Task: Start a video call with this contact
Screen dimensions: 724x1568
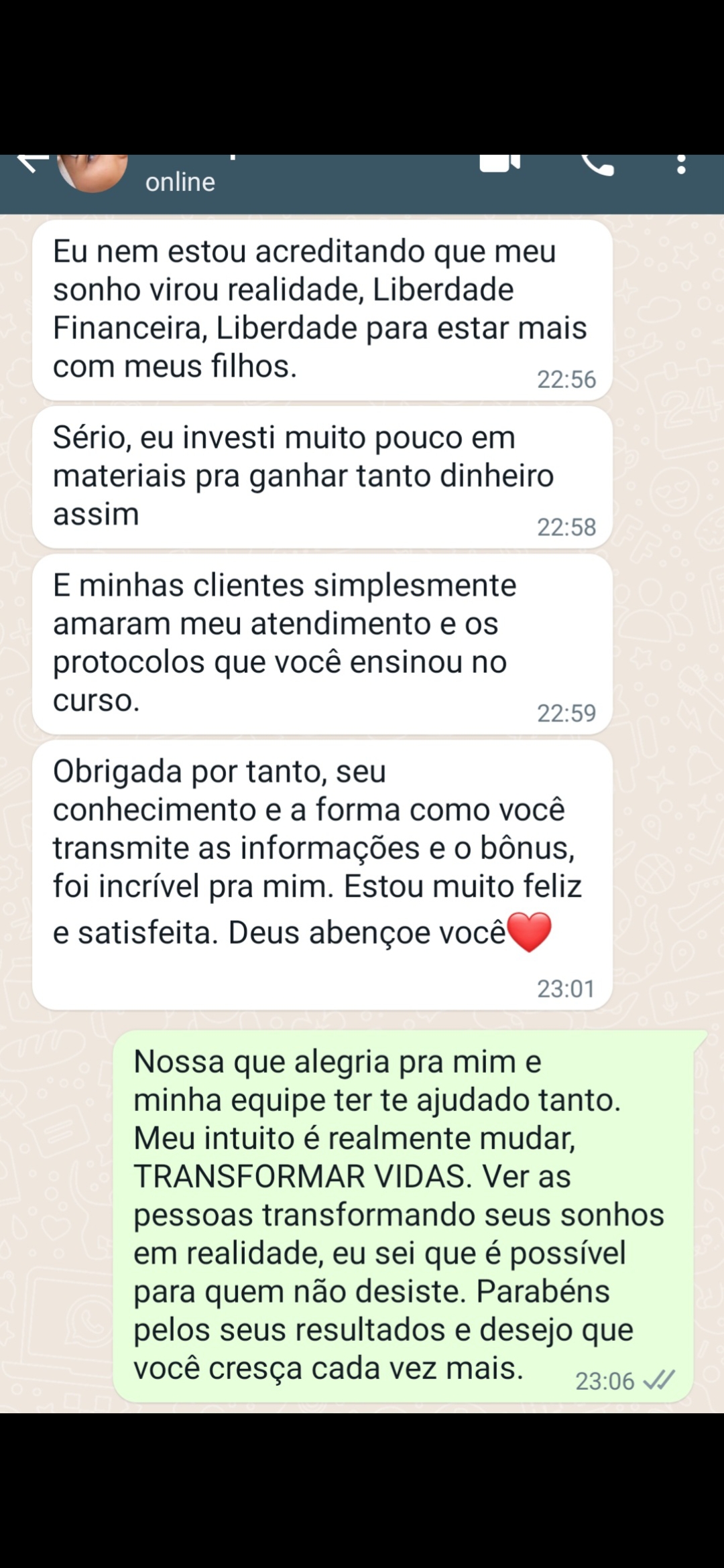Action: point(499,164)
